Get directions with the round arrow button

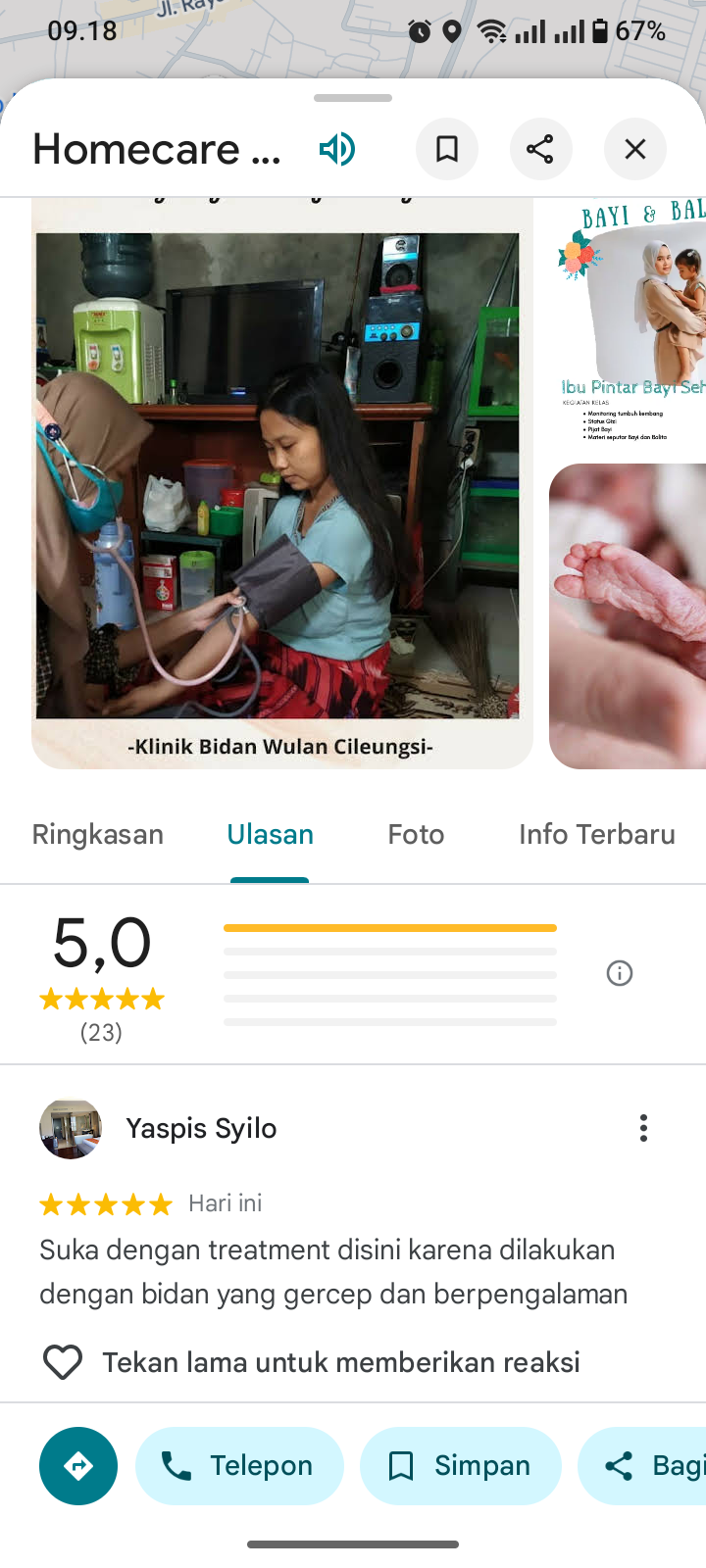(78, 1466)
